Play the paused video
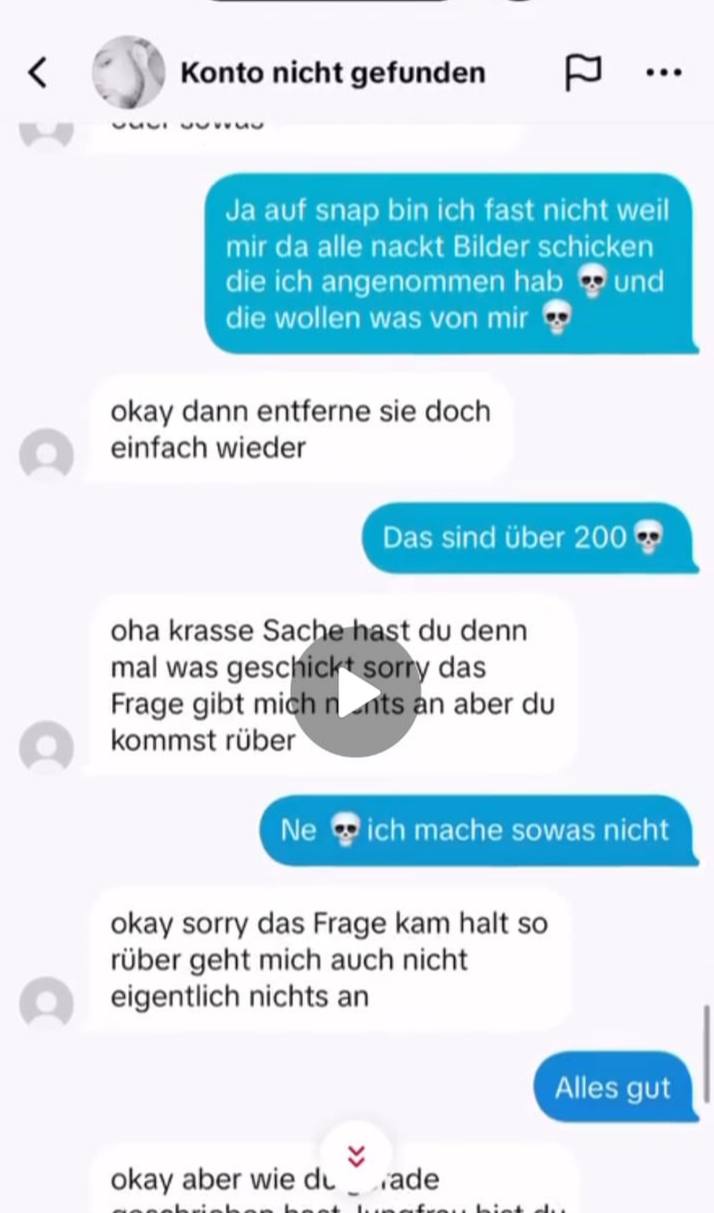 (356, 693)
